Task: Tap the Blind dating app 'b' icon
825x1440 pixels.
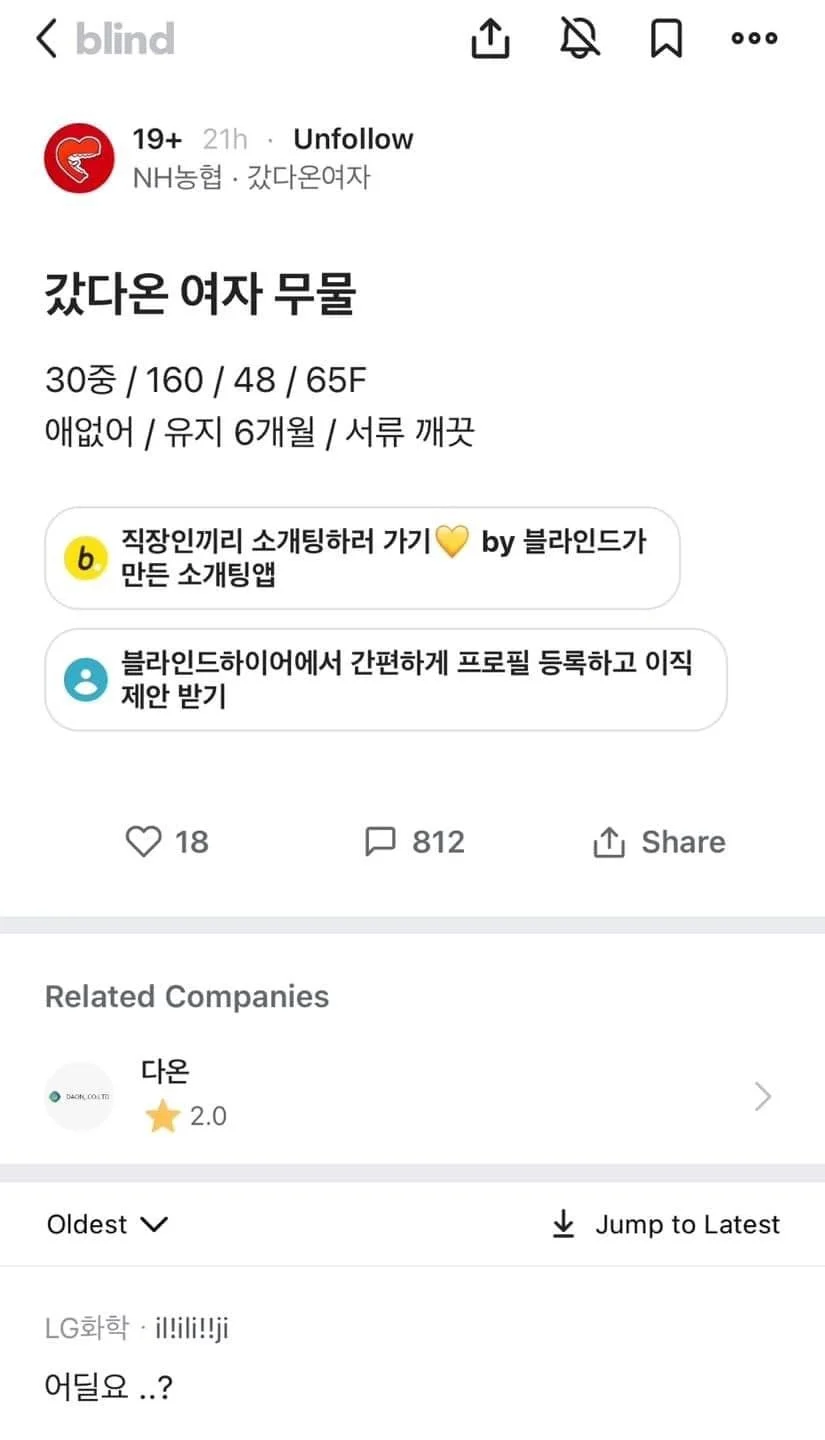Action: point(87,558)
